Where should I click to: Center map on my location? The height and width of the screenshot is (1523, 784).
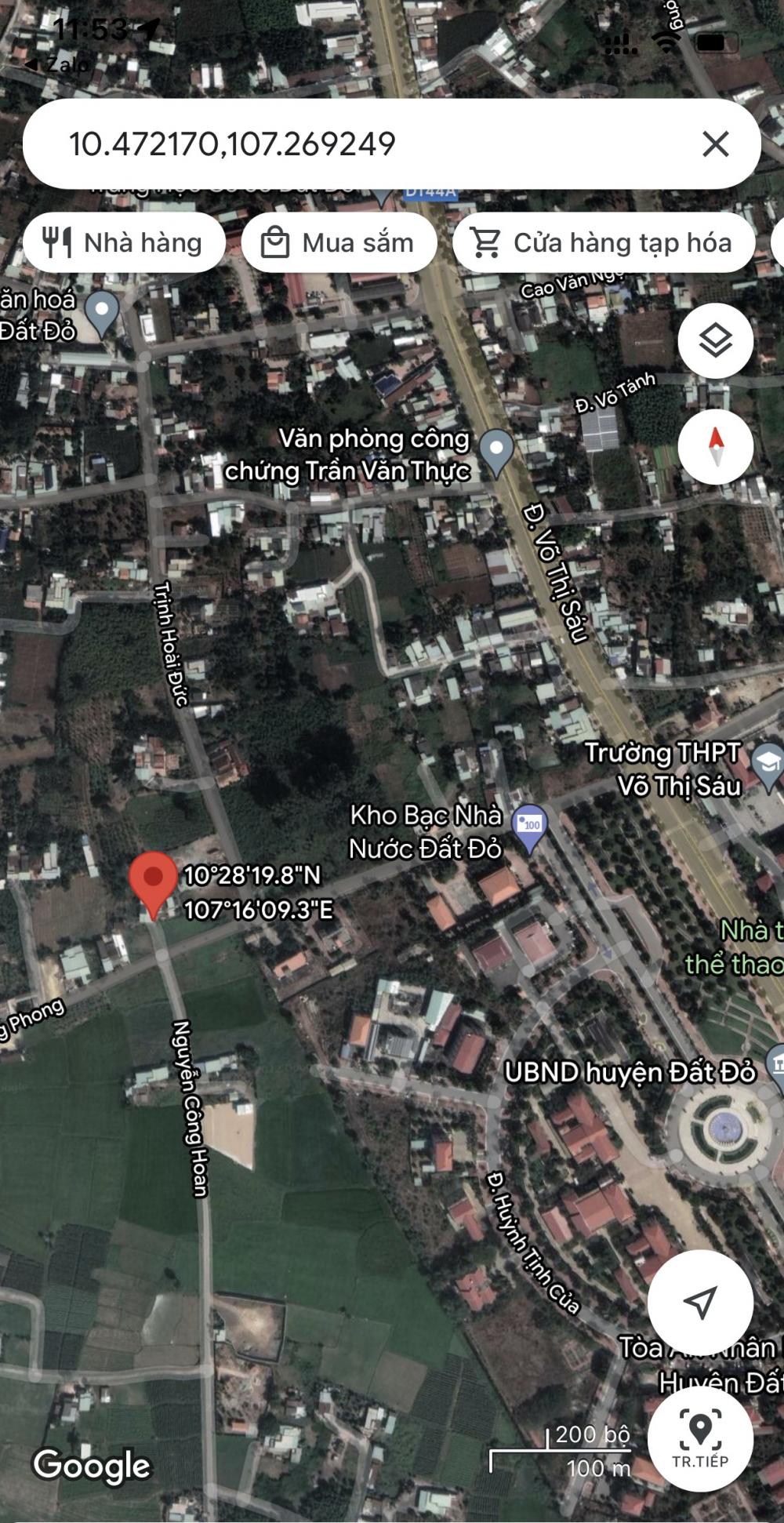[x=700, y=1302]
